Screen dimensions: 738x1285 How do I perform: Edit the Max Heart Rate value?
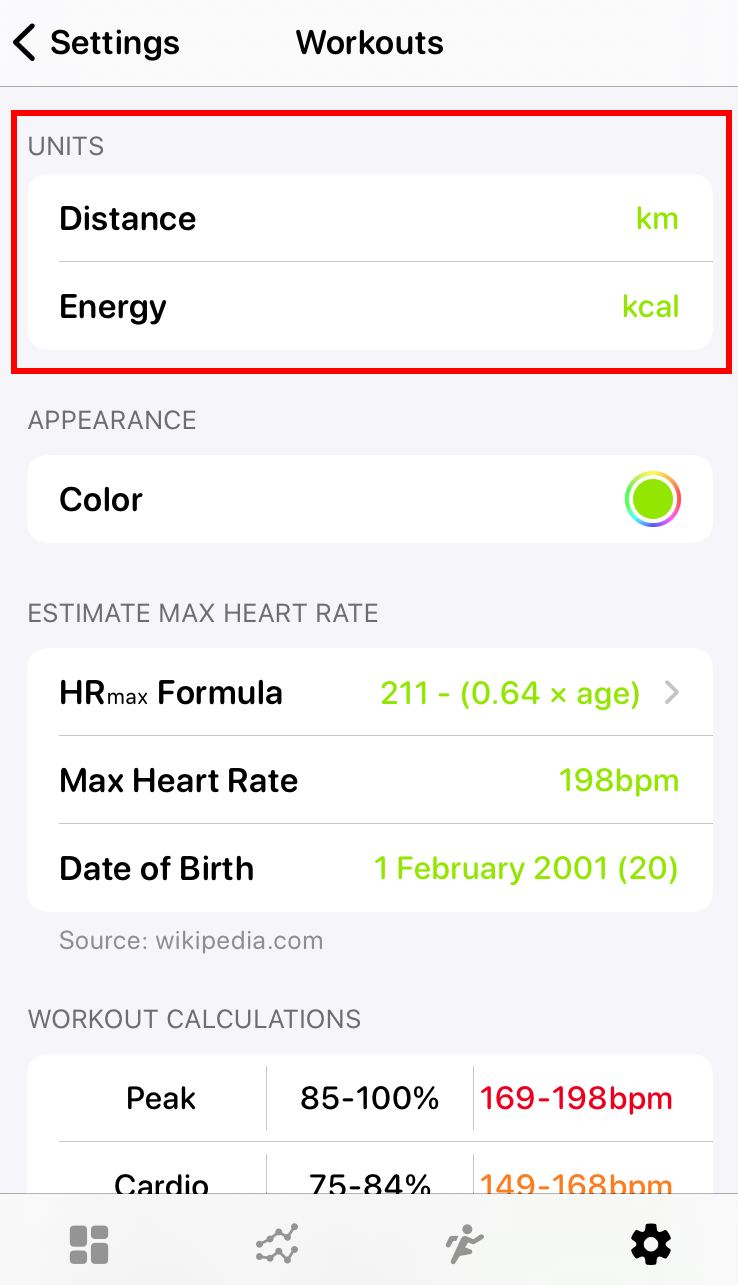click(x=618, y=780)
